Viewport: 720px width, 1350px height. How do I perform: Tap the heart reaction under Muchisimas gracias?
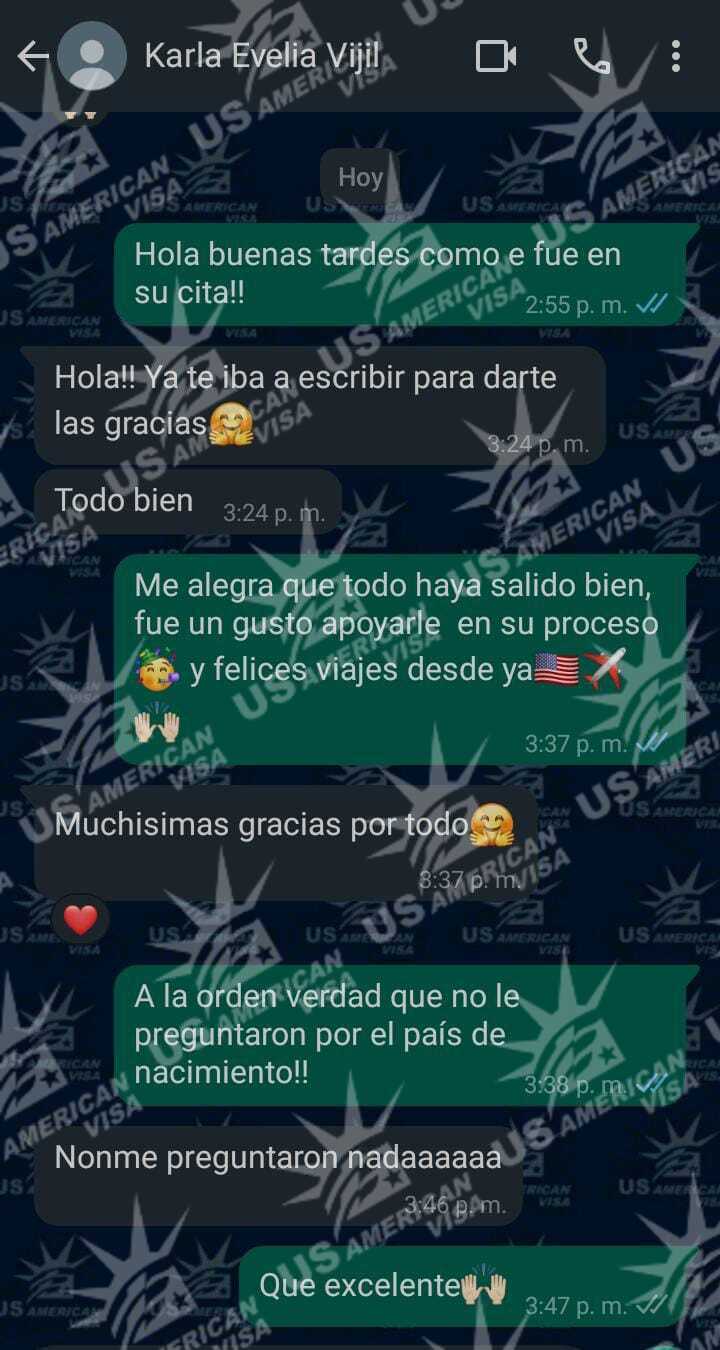click(x=80, y=919)
